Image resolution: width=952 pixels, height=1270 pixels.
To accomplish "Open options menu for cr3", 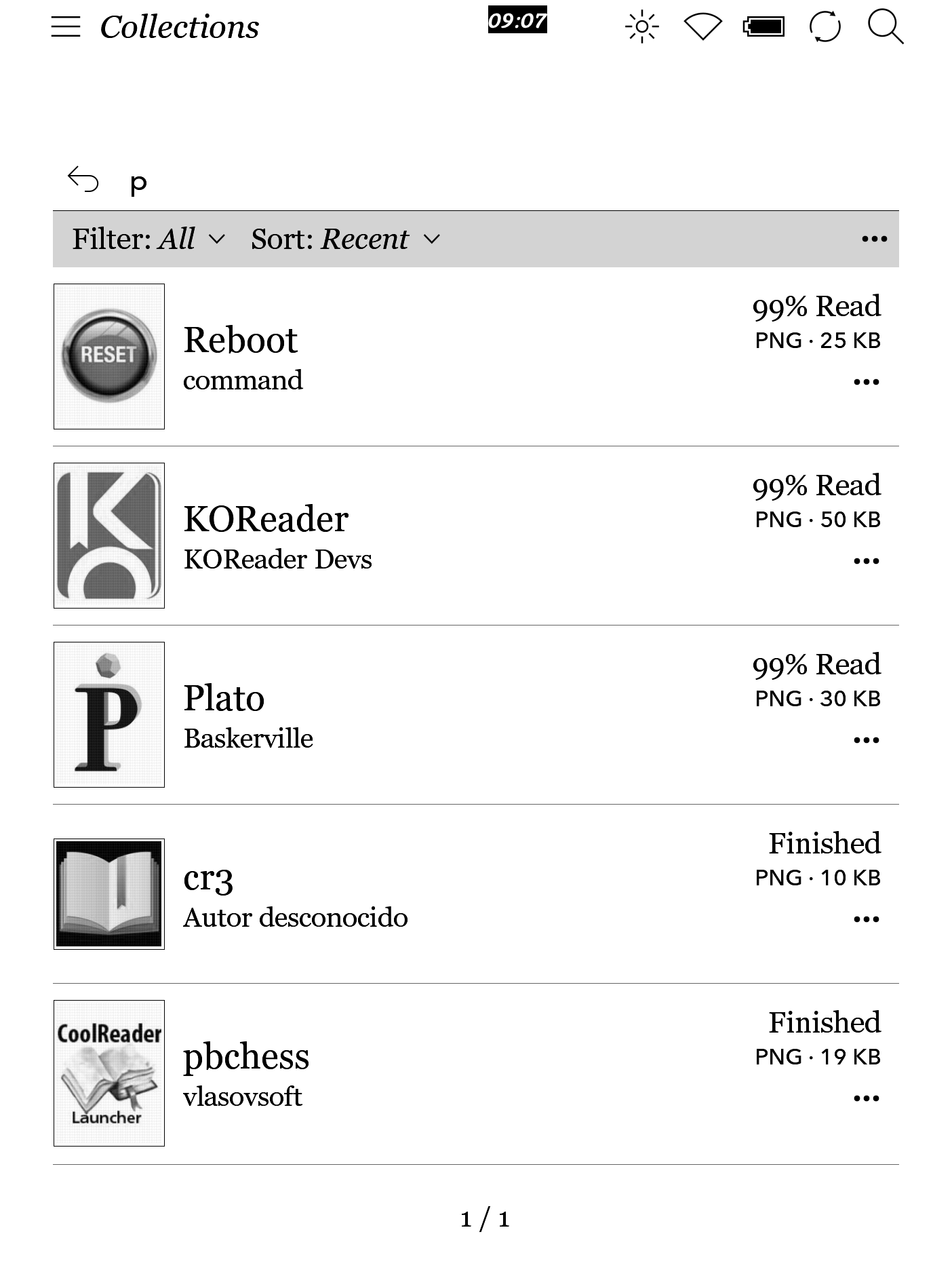I will tap(866, 920).
